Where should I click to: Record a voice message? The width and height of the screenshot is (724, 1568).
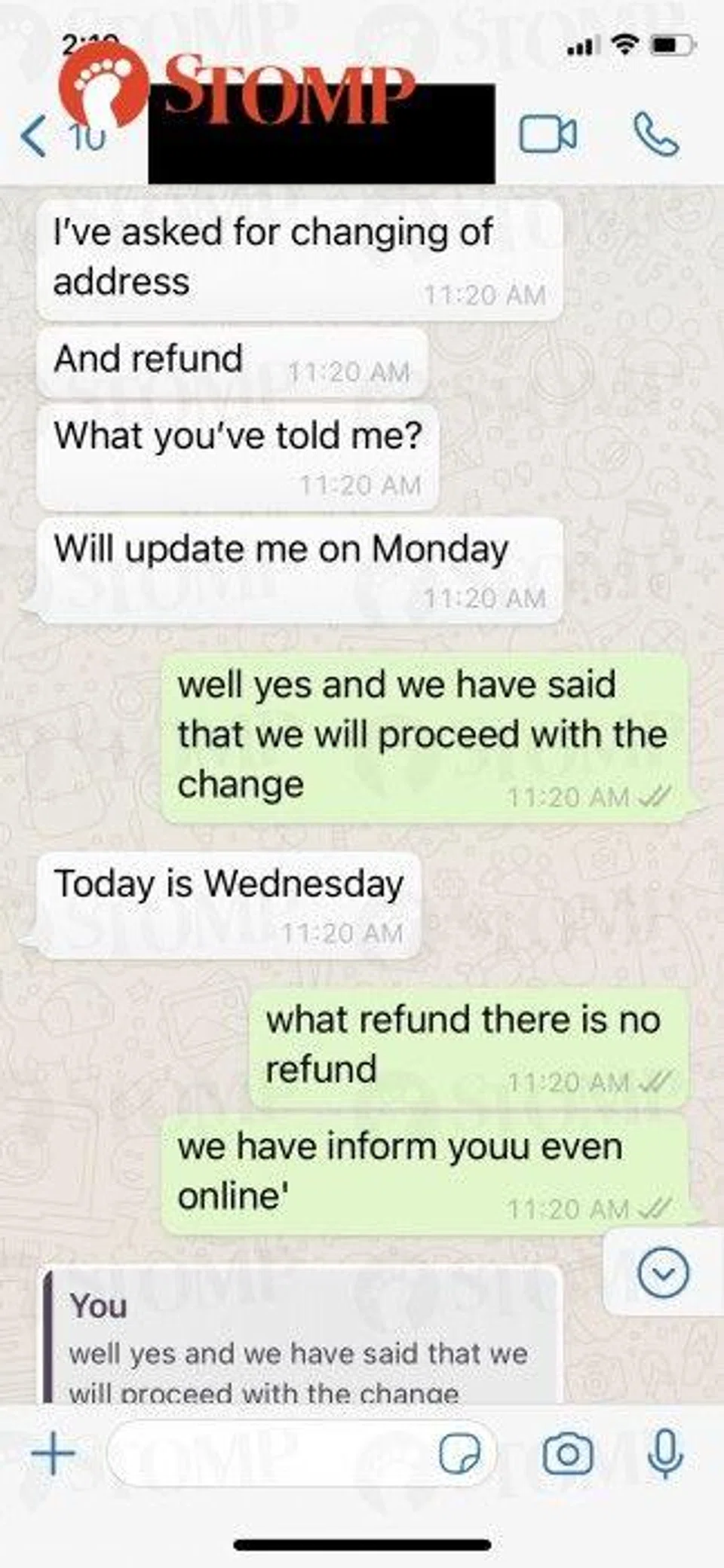665,1453
